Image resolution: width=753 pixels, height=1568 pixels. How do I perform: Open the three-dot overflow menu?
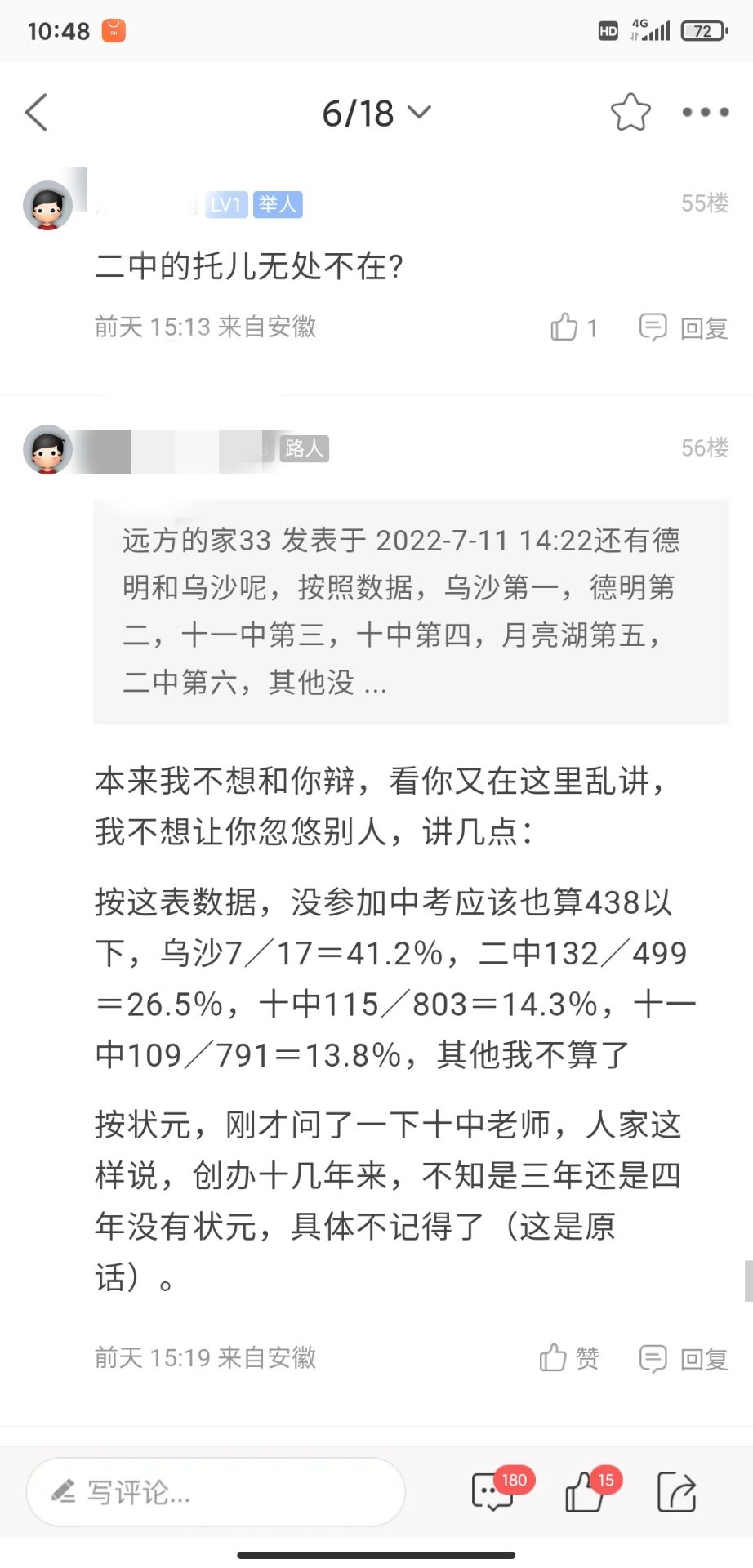pos(706,113)
